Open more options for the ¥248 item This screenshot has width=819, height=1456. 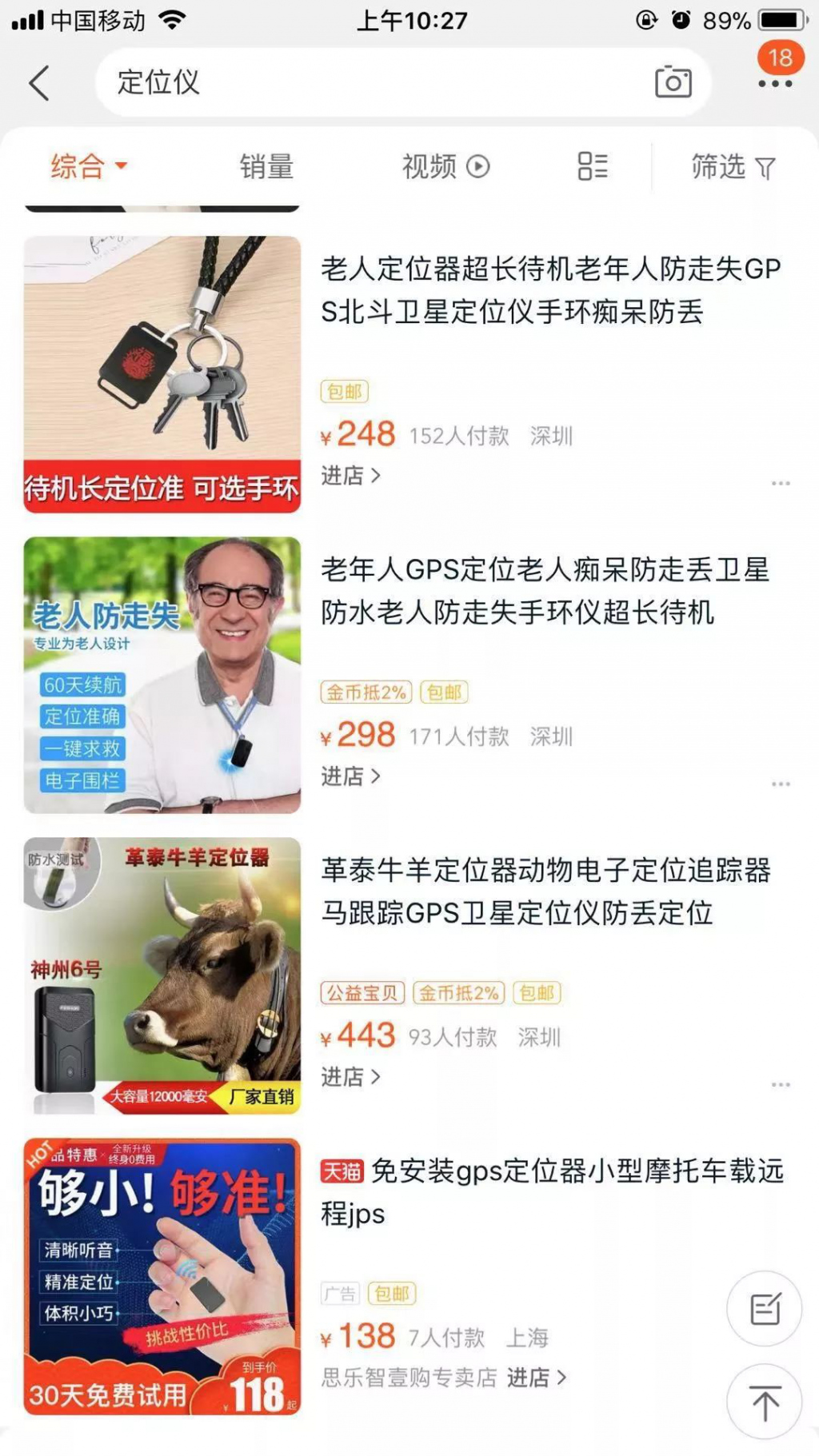781,483
